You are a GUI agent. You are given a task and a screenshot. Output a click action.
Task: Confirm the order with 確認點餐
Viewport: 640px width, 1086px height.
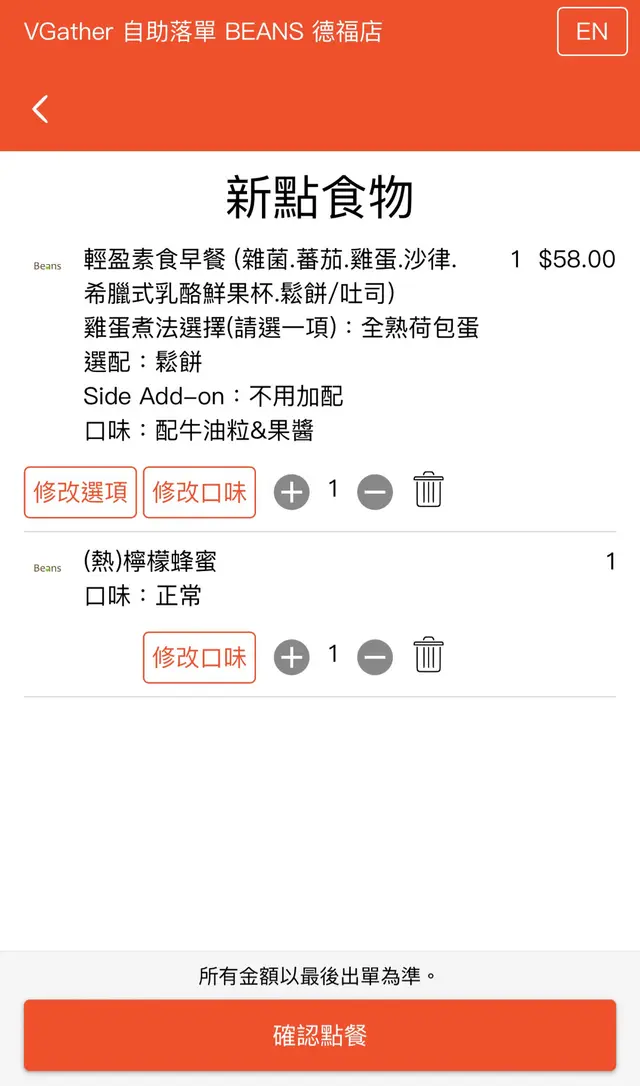pyautogui.click(x=320, y=1035)
